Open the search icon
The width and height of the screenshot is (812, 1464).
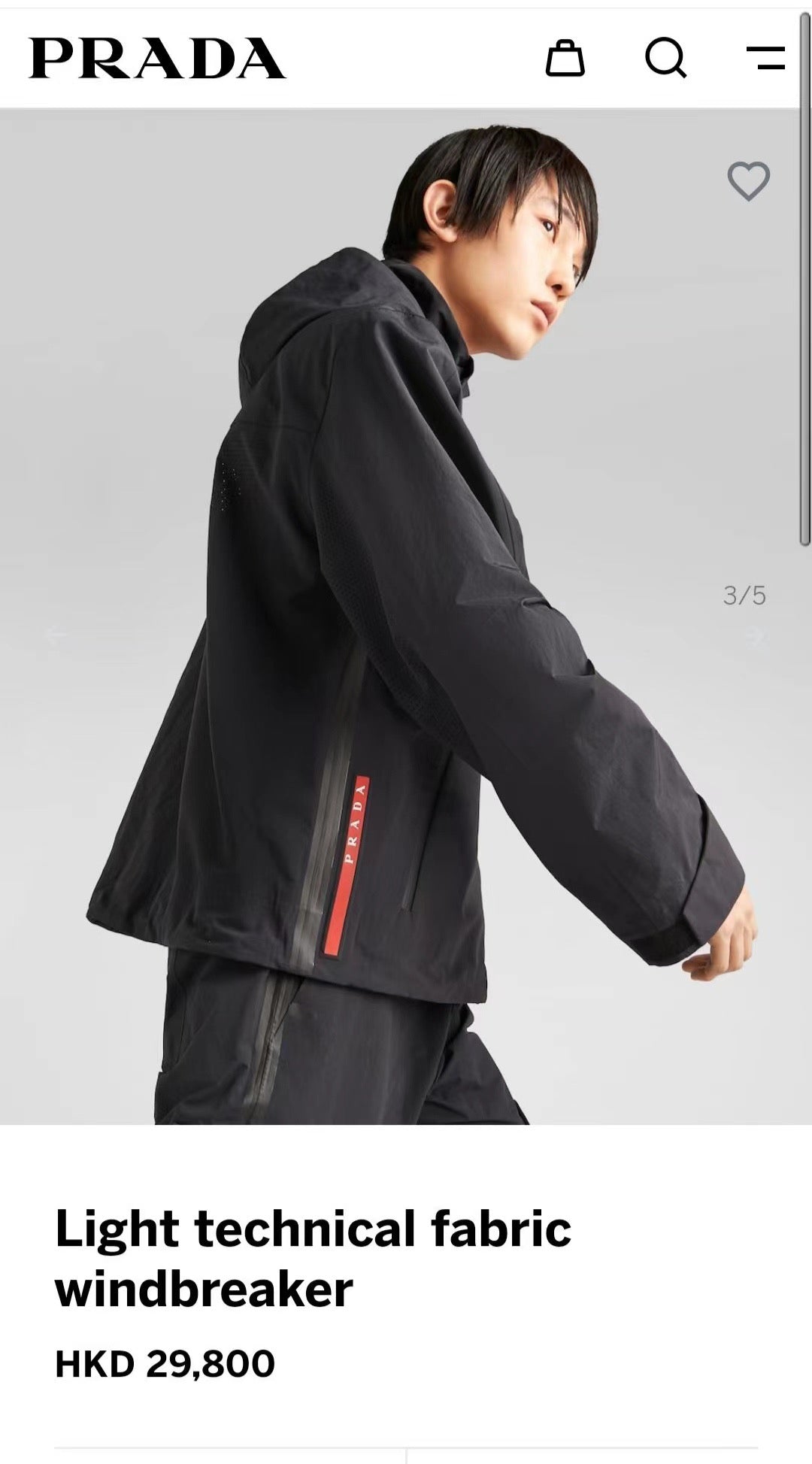pyautogui.click(x=665, y=58)
